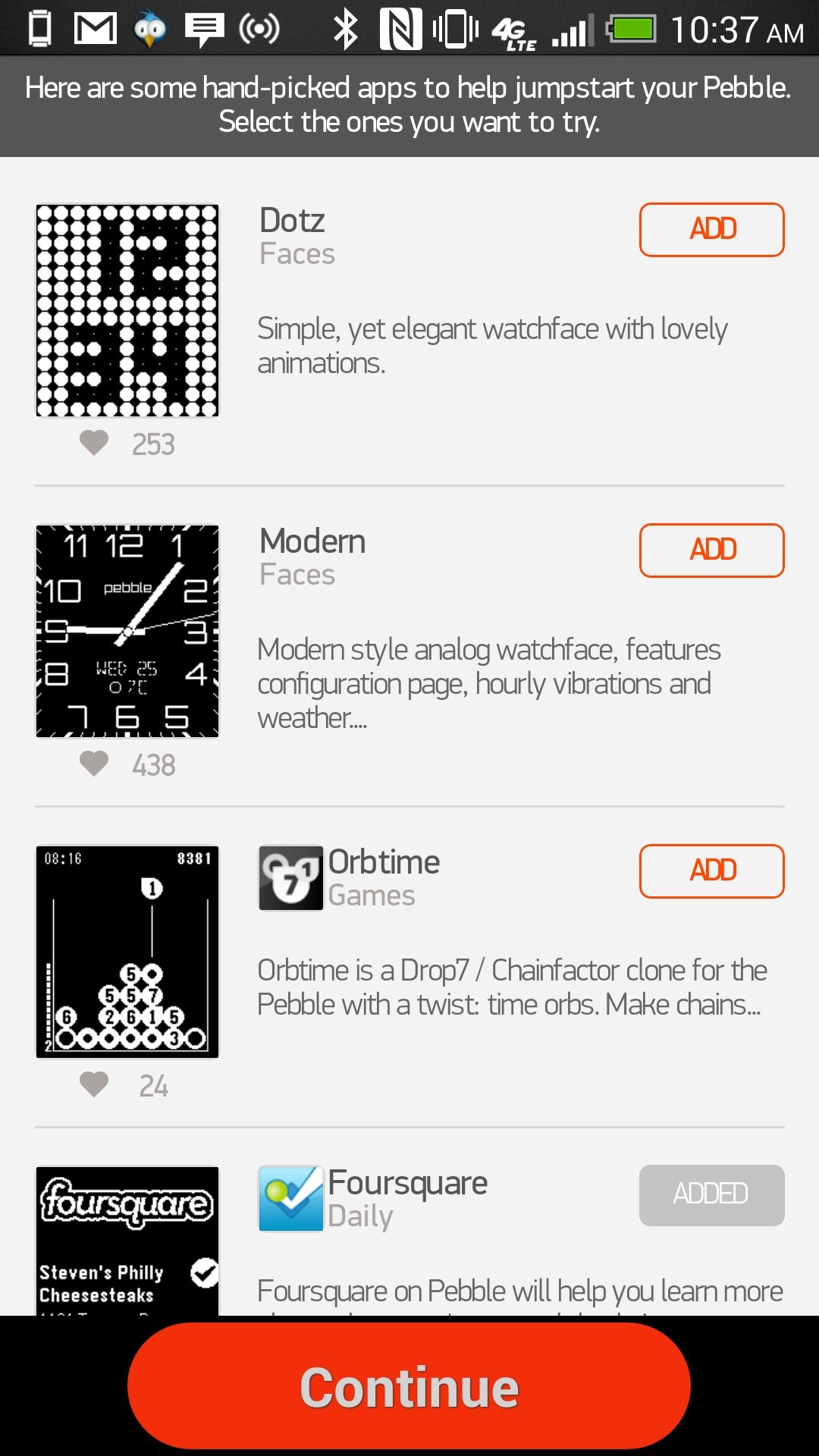Viewport: 819px width, 1456px height.
Task: Open the Foursquare app preview image
Action: pos(127,1241)
